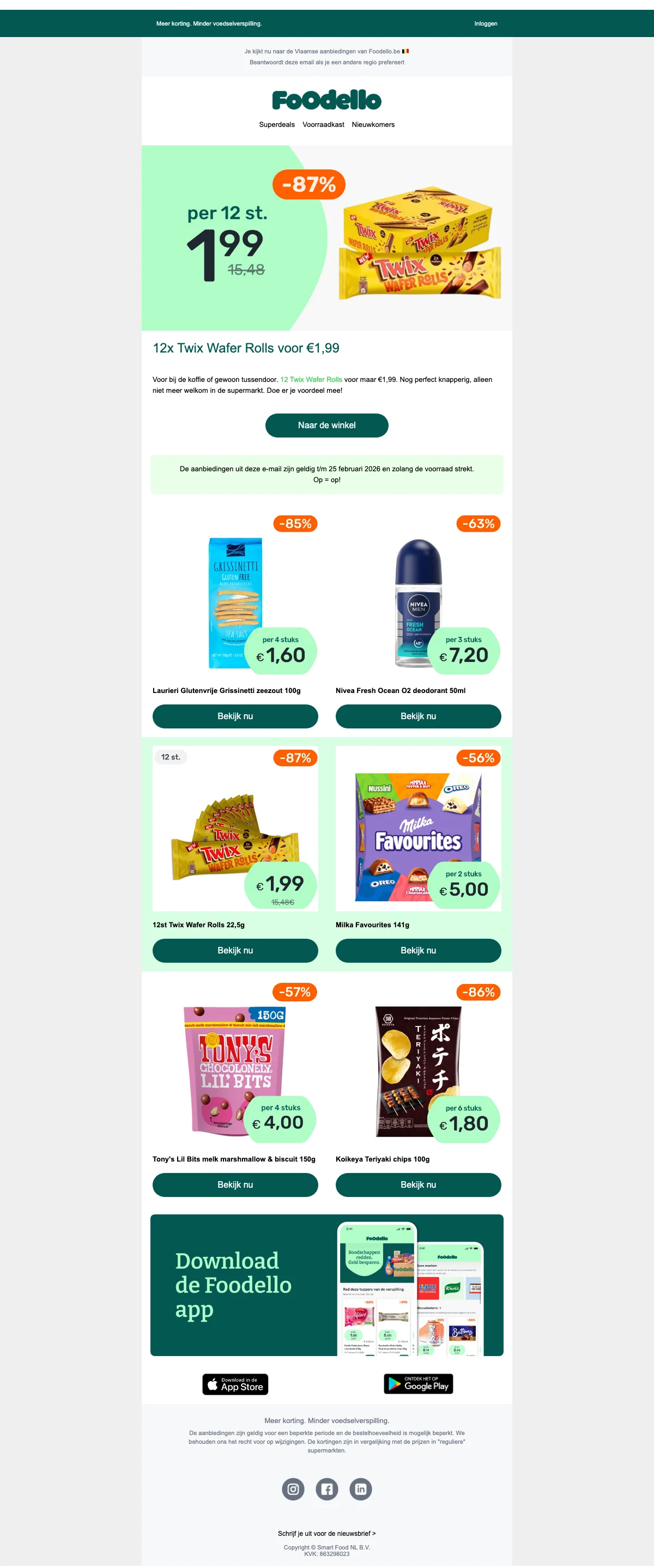Viewport: 654px width, 1568px height.
Task: Open the 12 Twix Wafer Rolls text link
Action: tap(311, 380)
